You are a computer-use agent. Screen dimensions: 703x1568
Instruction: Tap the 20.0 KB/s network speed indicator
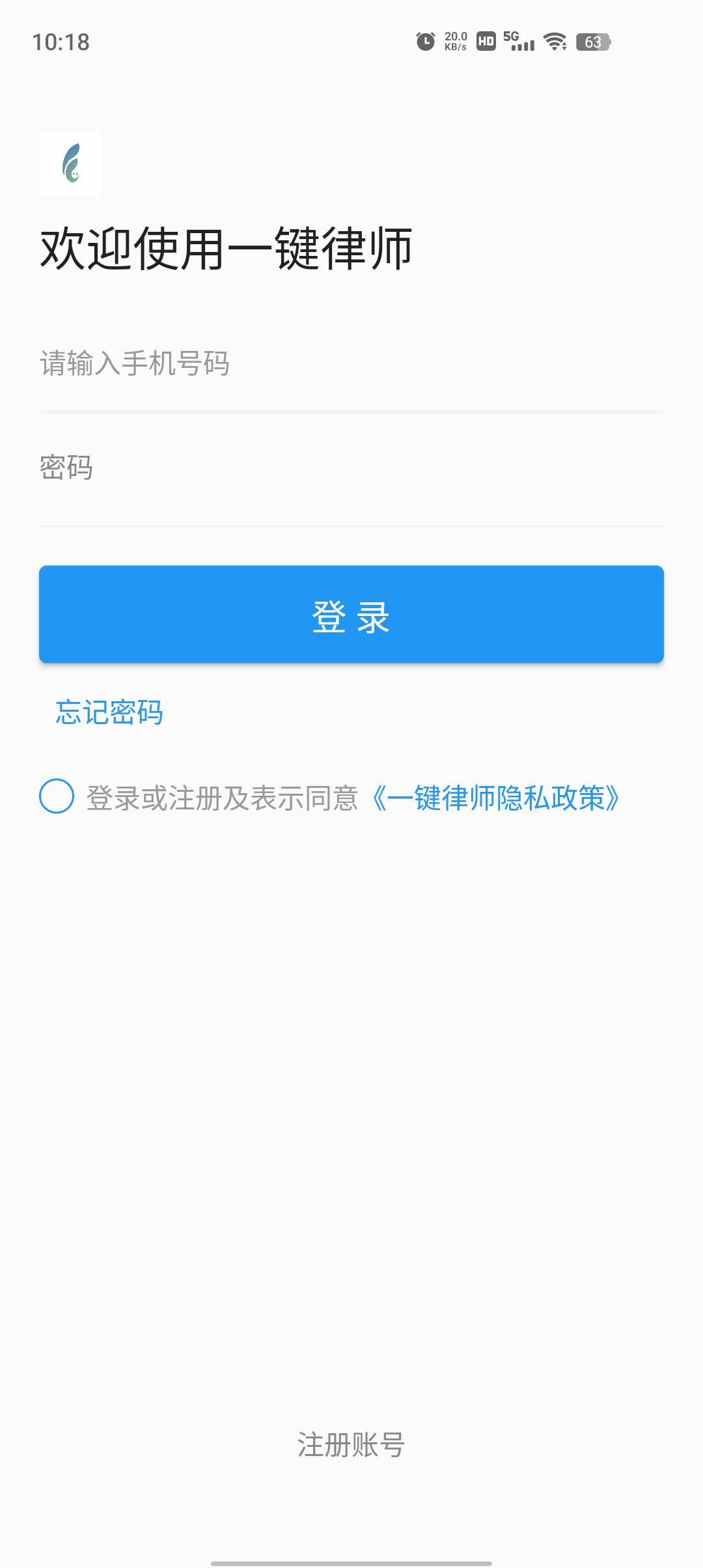[455, 40]
